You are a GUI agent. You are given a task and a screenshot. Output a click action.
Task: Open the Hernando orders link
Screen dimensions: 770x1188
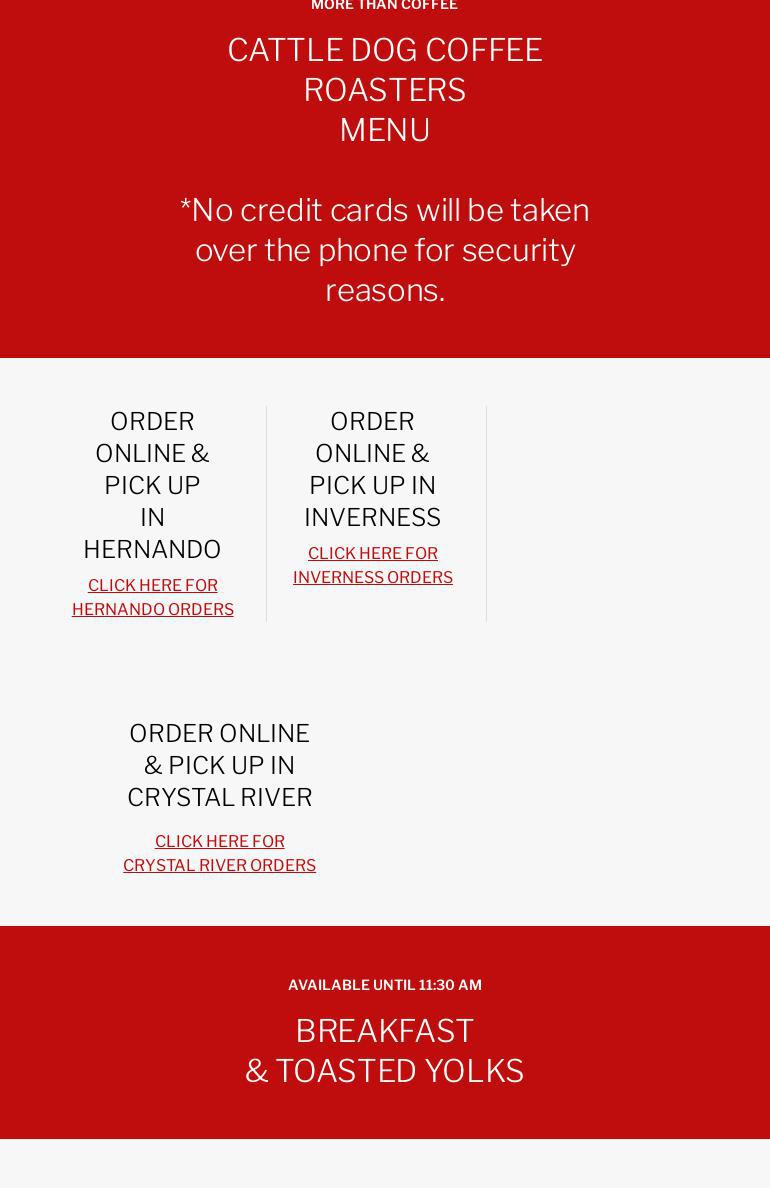pyautogui.click(x=152, y=597)
